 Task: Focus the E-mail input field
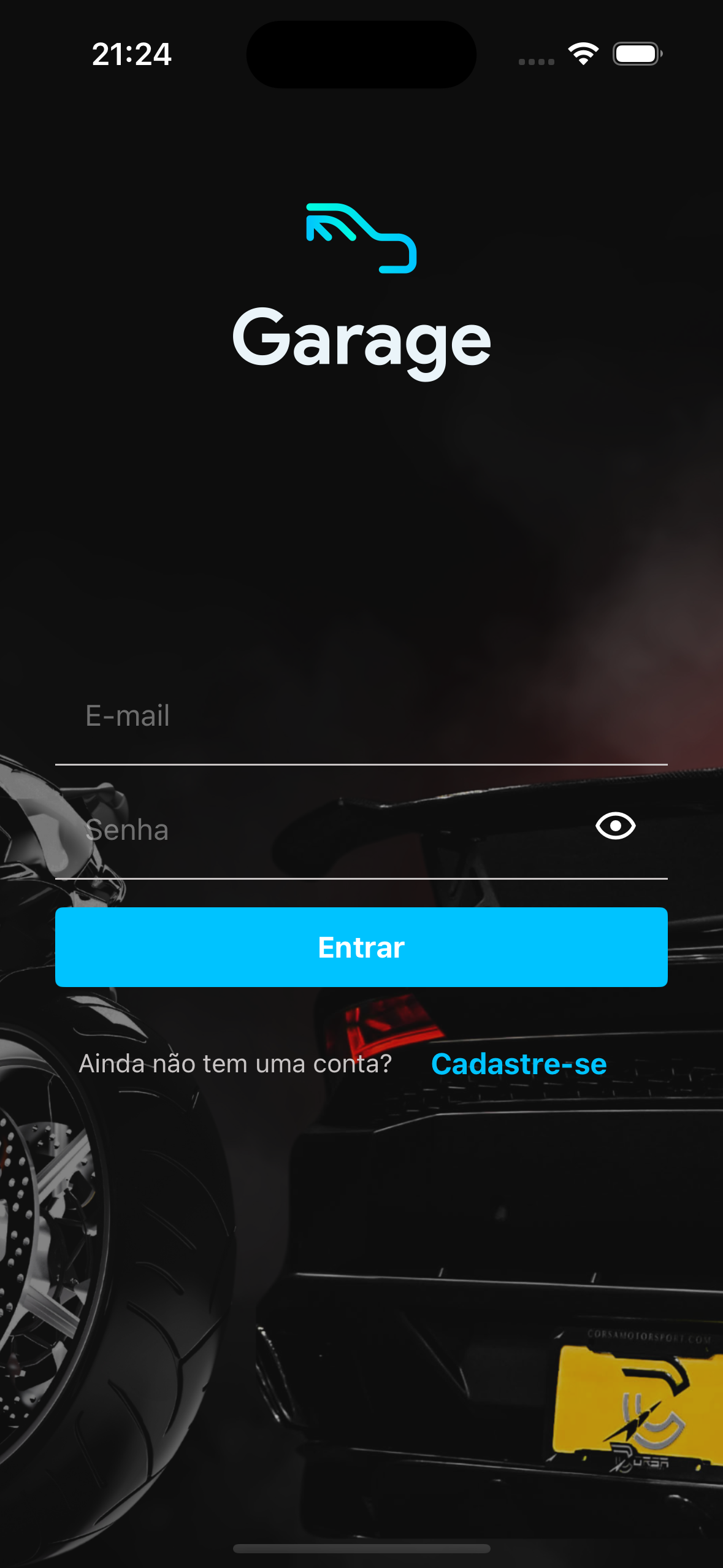[361, 716]
